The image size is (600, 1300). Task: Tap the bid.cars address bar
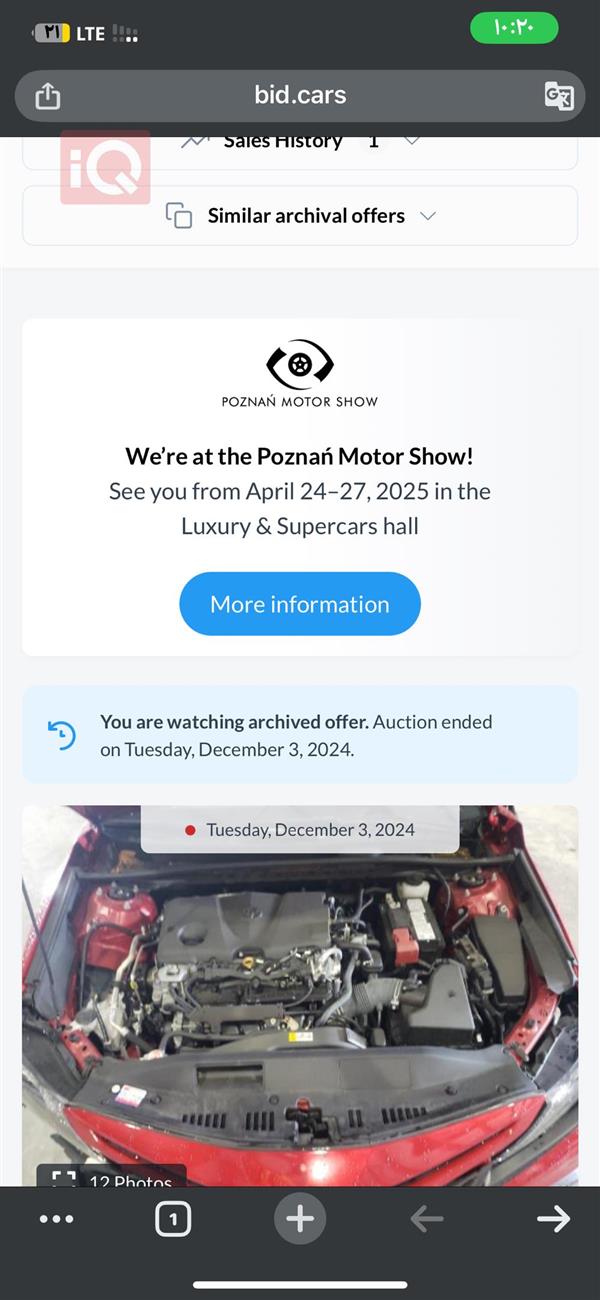coord(300,96)
